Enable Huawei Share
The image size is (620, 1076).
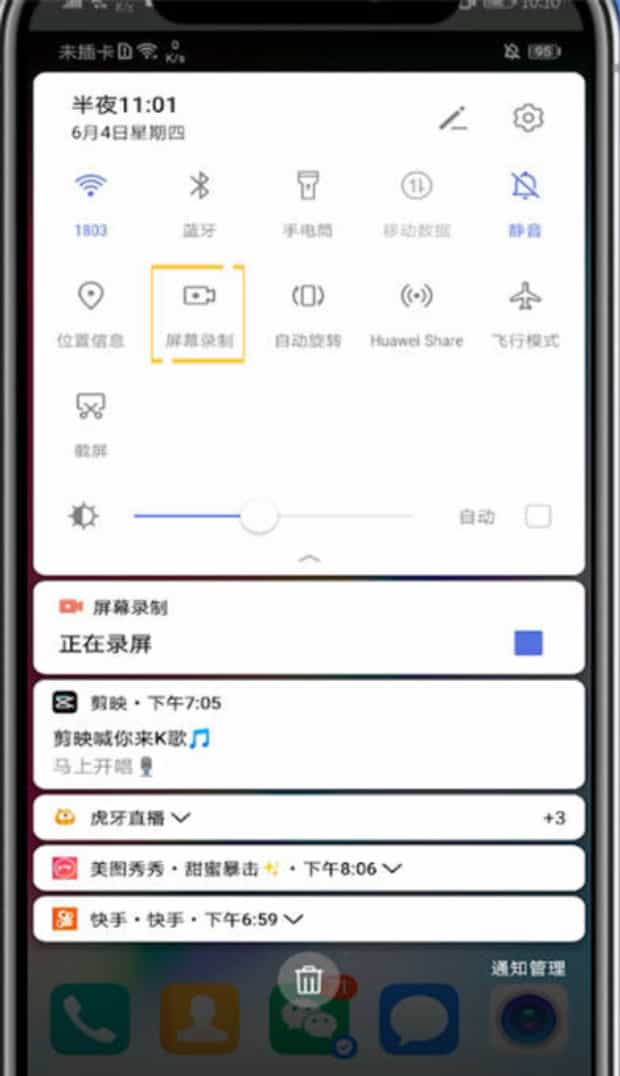(x=416, y=297)
